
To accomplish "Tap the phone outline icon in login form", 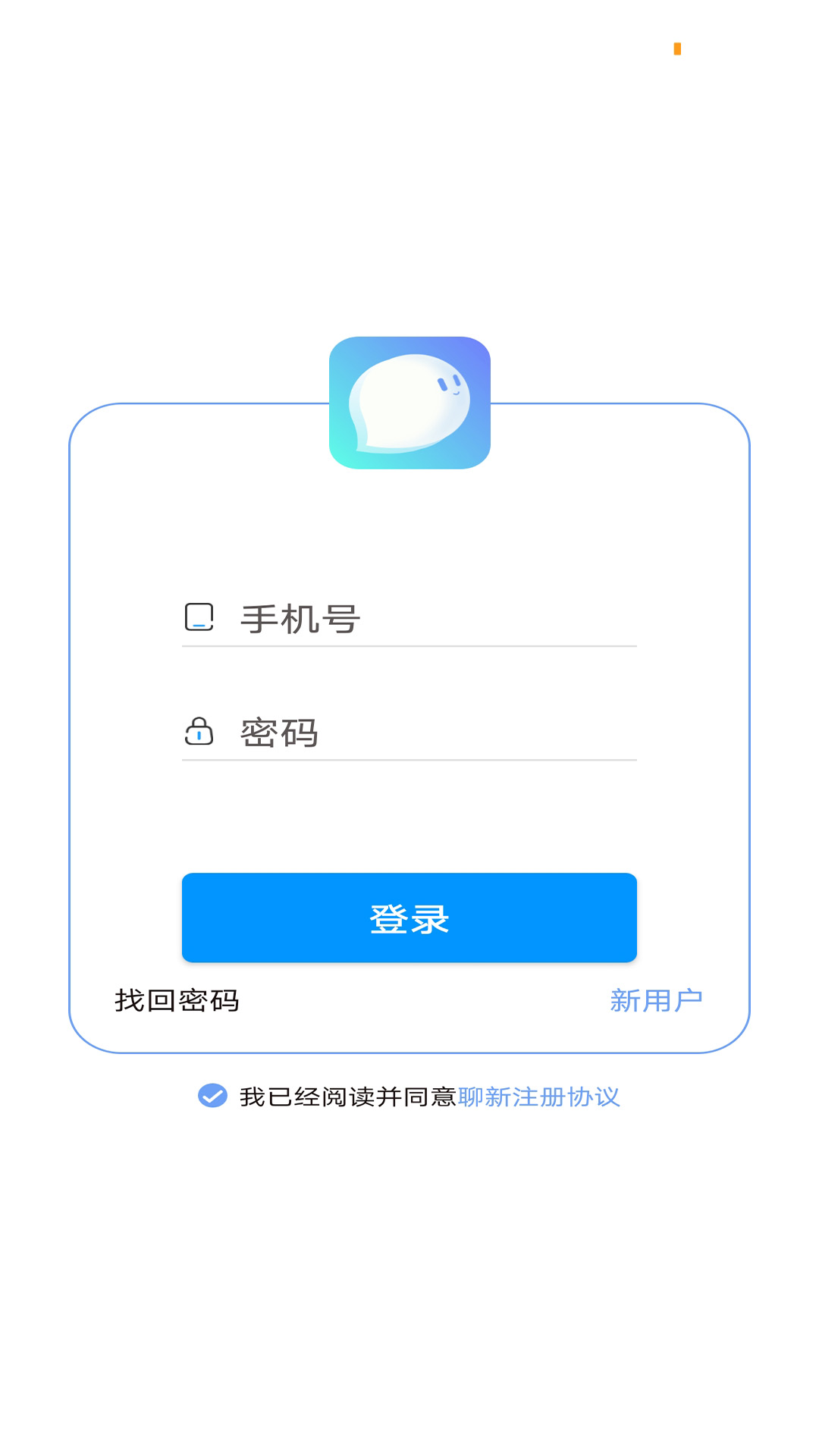I will [199, 617].
